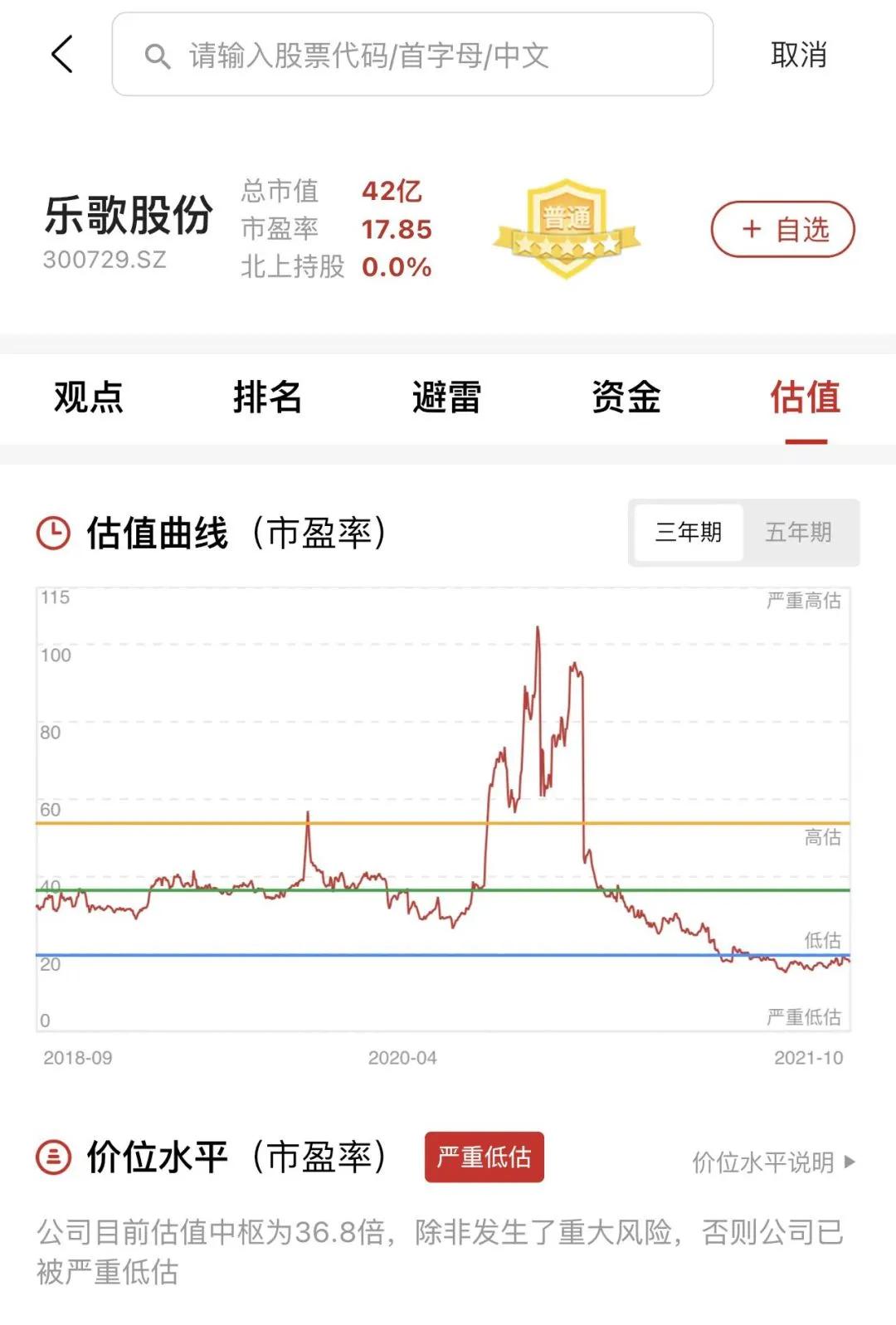View the 资金 tab

626,397
